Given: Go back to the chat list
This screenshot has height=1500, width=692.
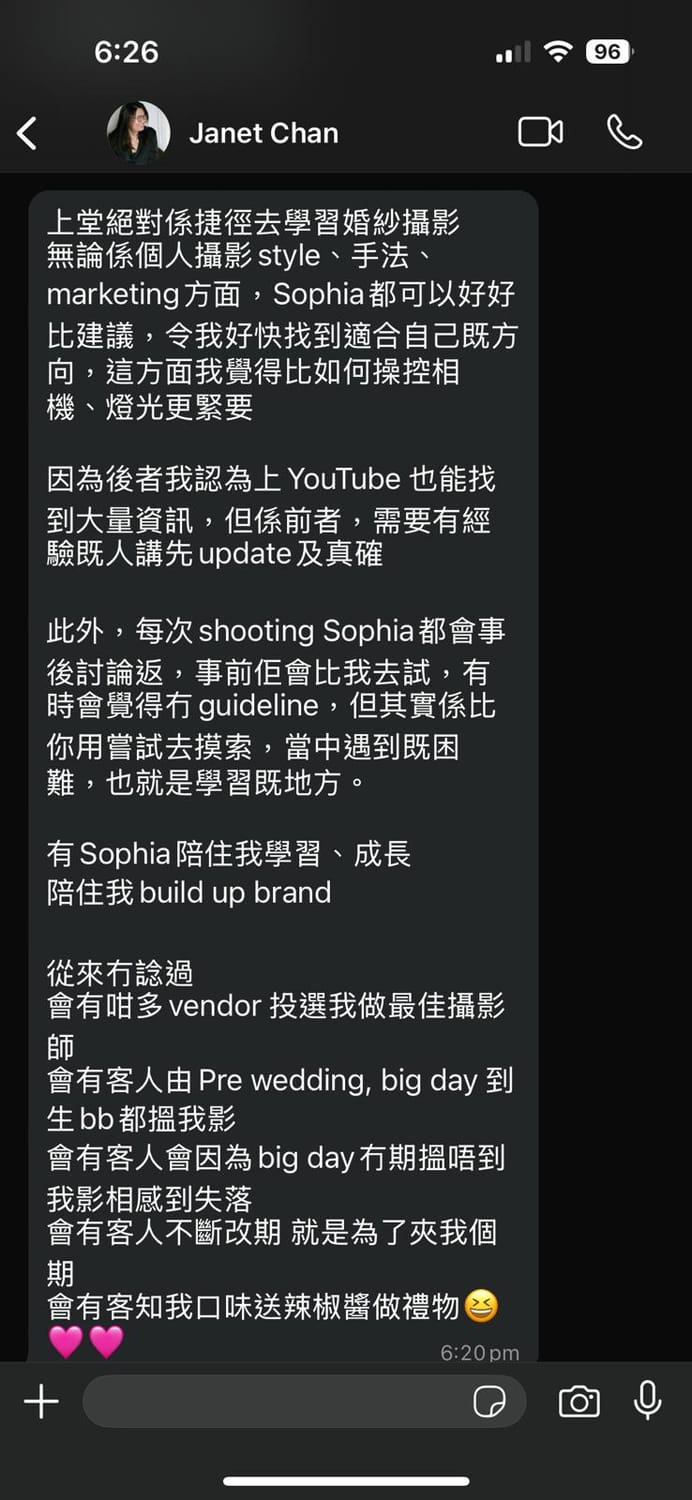Looking at the screenshot, I should point(28,133).
